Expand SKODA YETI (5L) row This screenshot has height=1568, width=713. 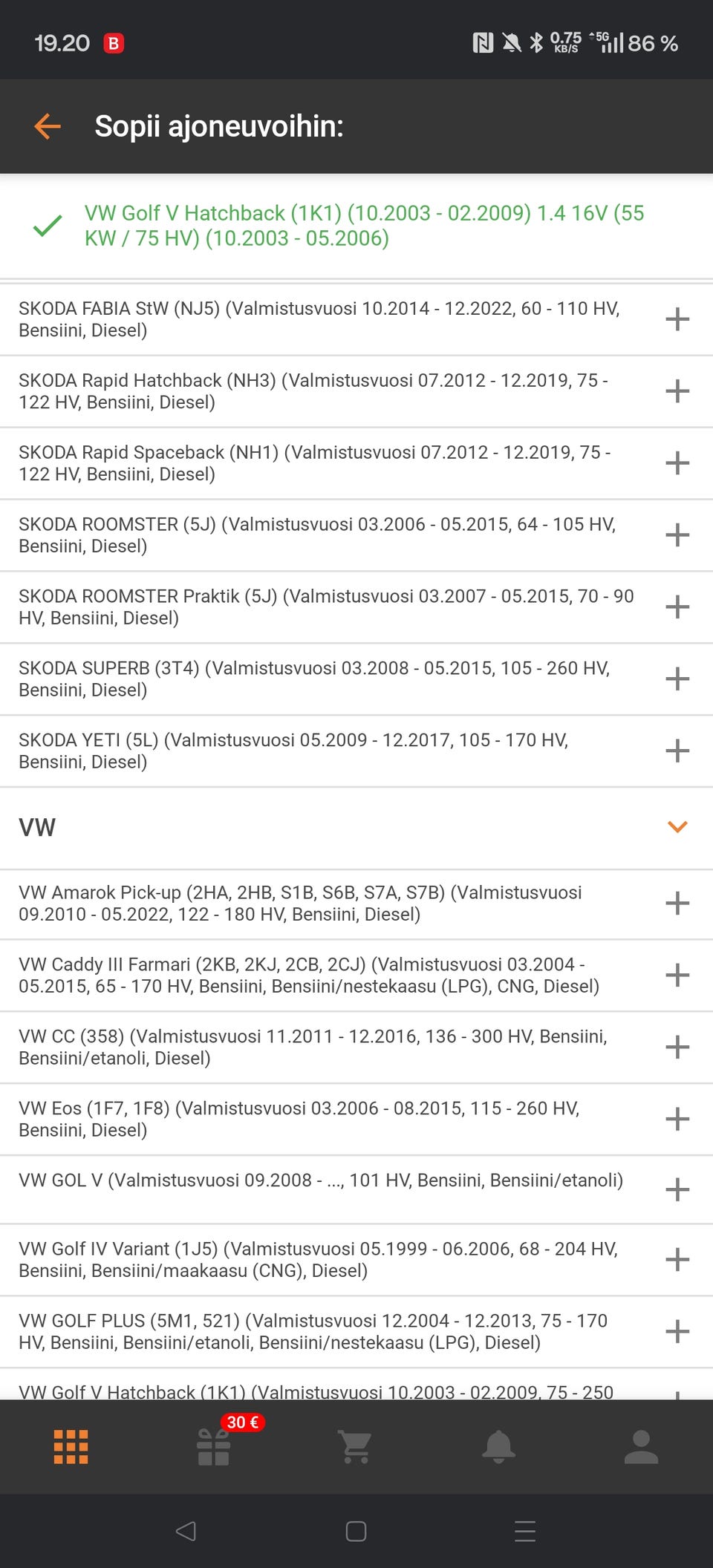coord(677,751)
